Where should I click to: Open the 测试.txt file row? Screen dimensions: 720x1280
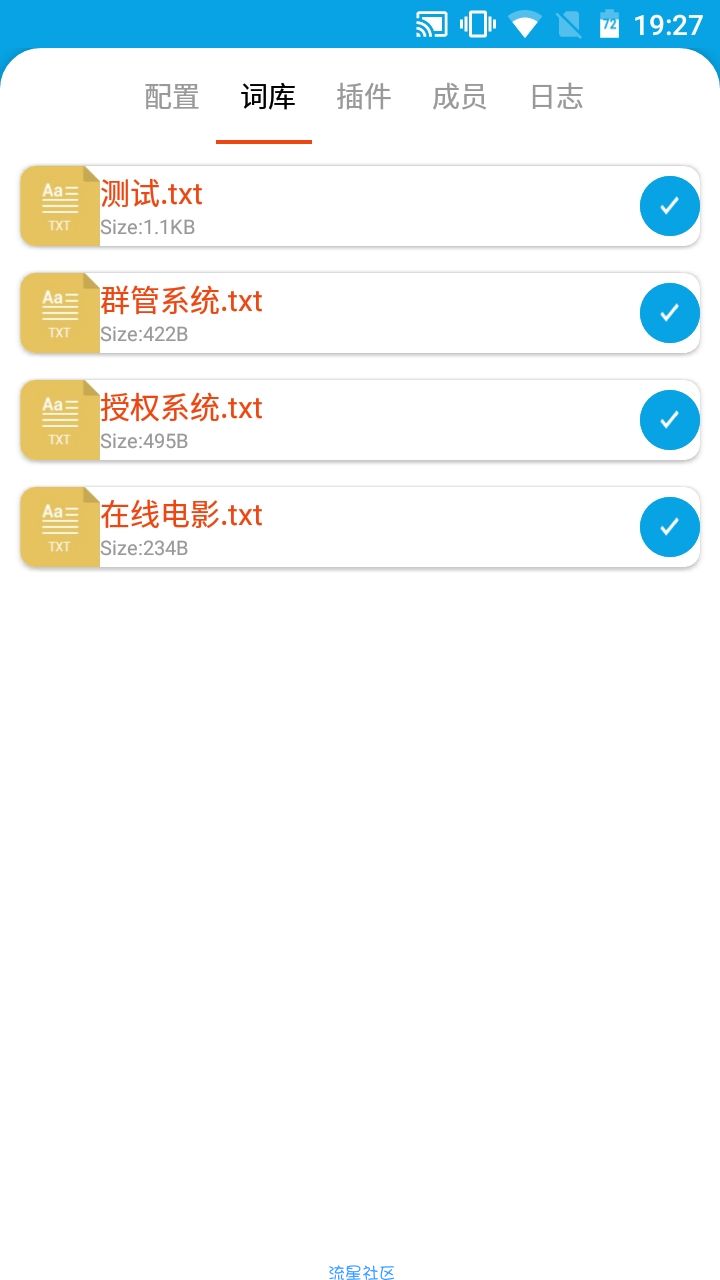pos(360,206)
